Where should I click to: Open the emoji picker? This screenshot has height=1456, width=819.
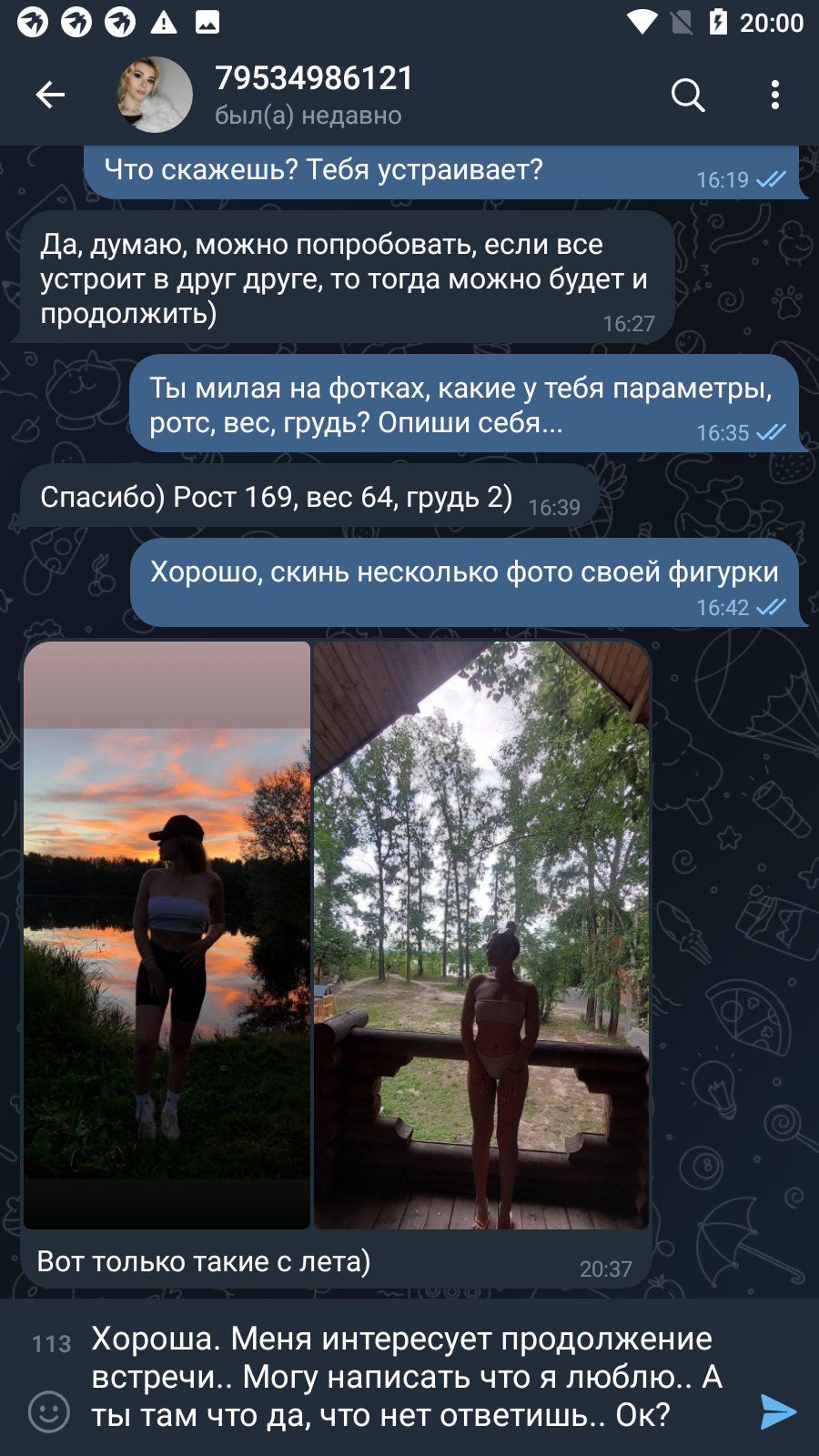[x=49, y=1411]
